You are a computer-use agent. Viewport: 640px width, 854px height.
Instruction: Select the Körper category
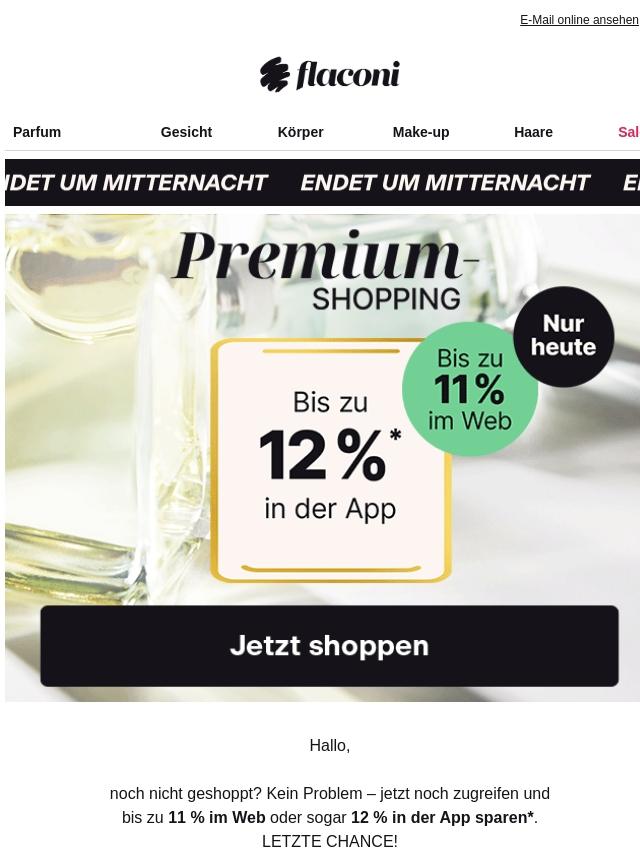(300, 132)
